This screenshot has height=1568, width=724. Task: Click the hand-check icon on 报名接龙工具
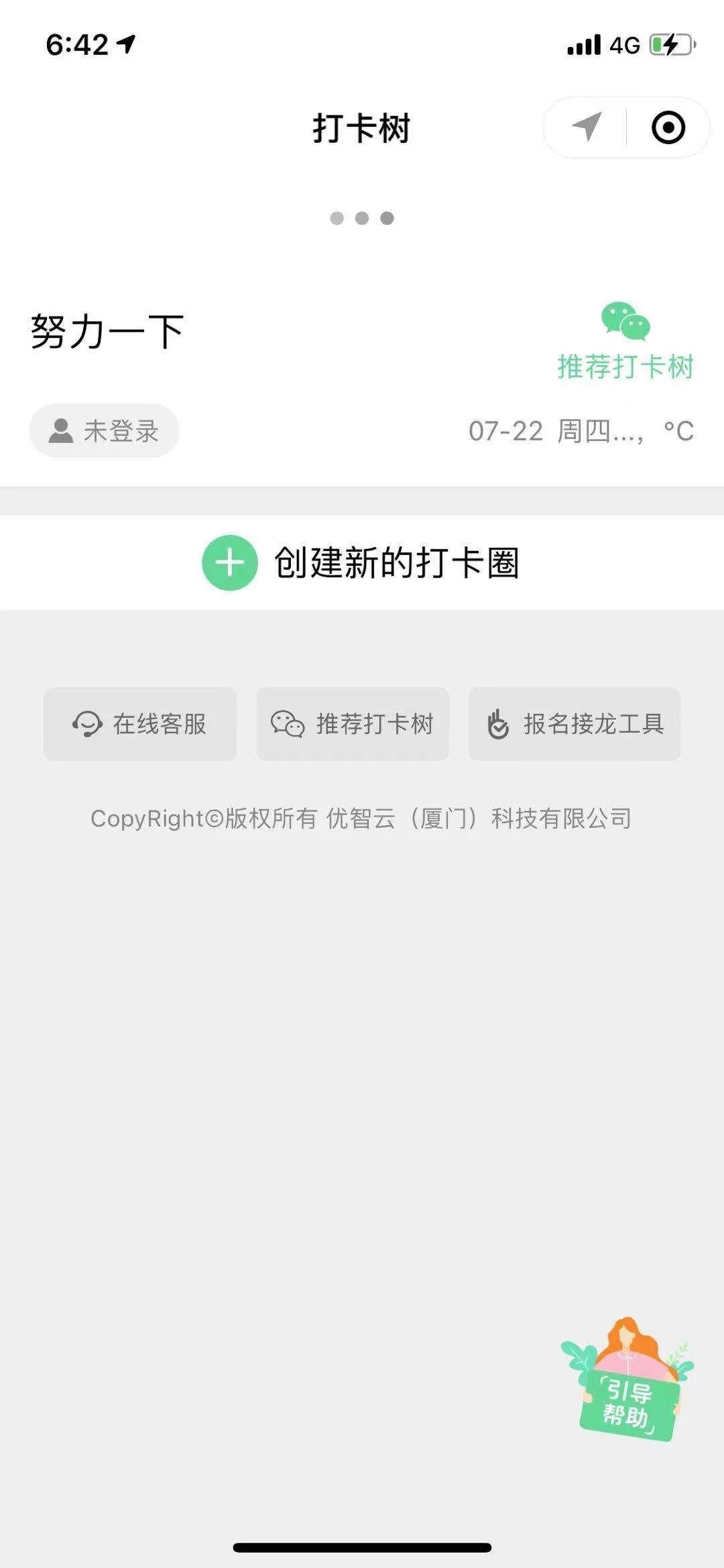click(x=496, y=725)
